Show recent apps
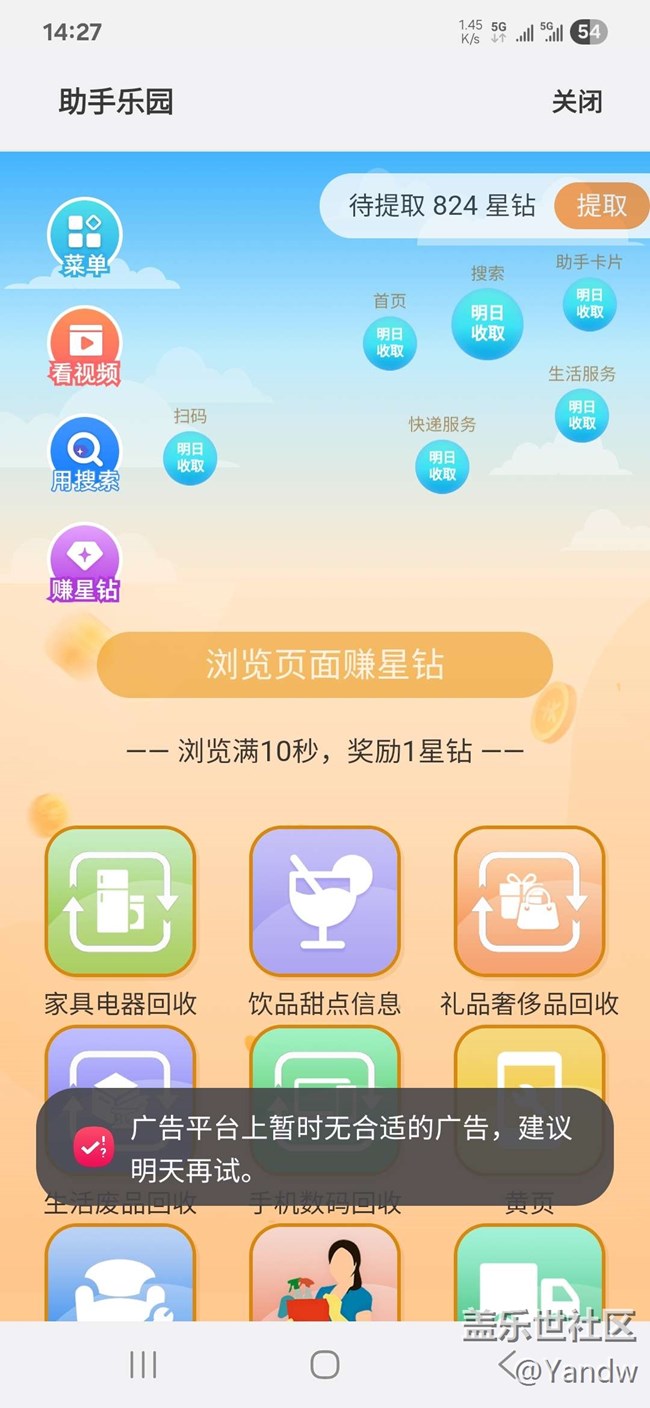The height and width of the screenshot is (1408, 650). click(143, 1364)
